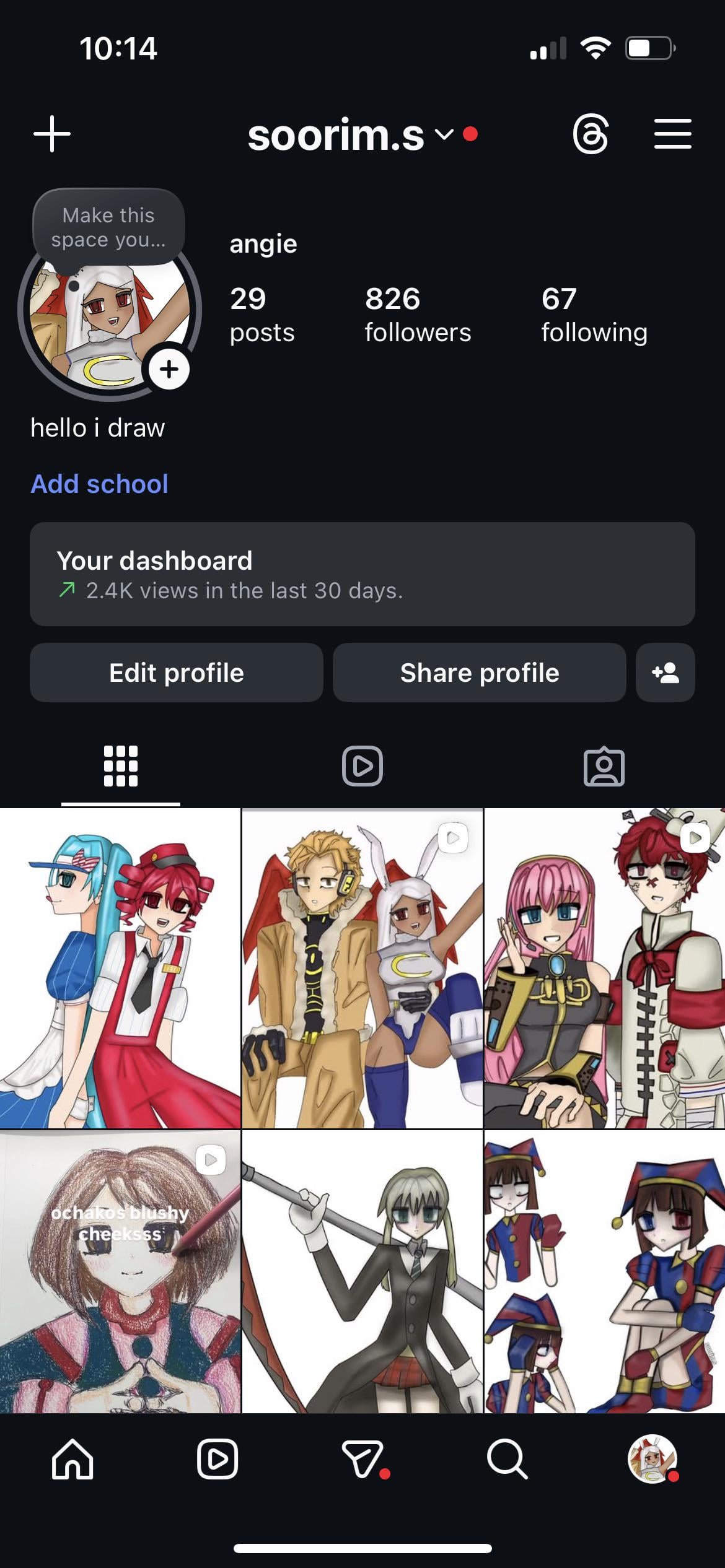Switch to the Reels profile tab
This screenshot has height=1568, width=725.
coord(362,766)
